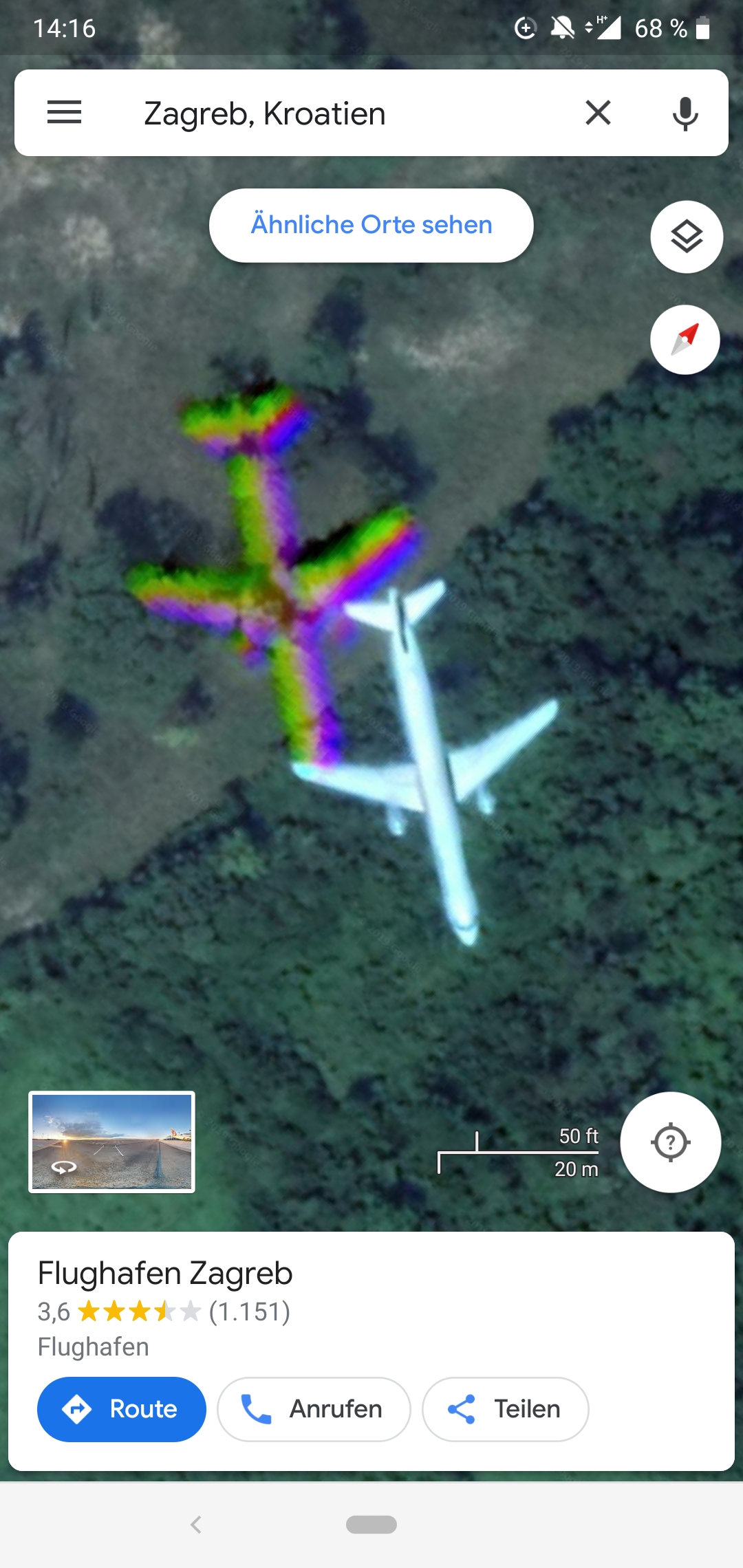Call the airport via Anrufen
743x1568 pixels.
pyautogui.click(x=314, y=1409)
